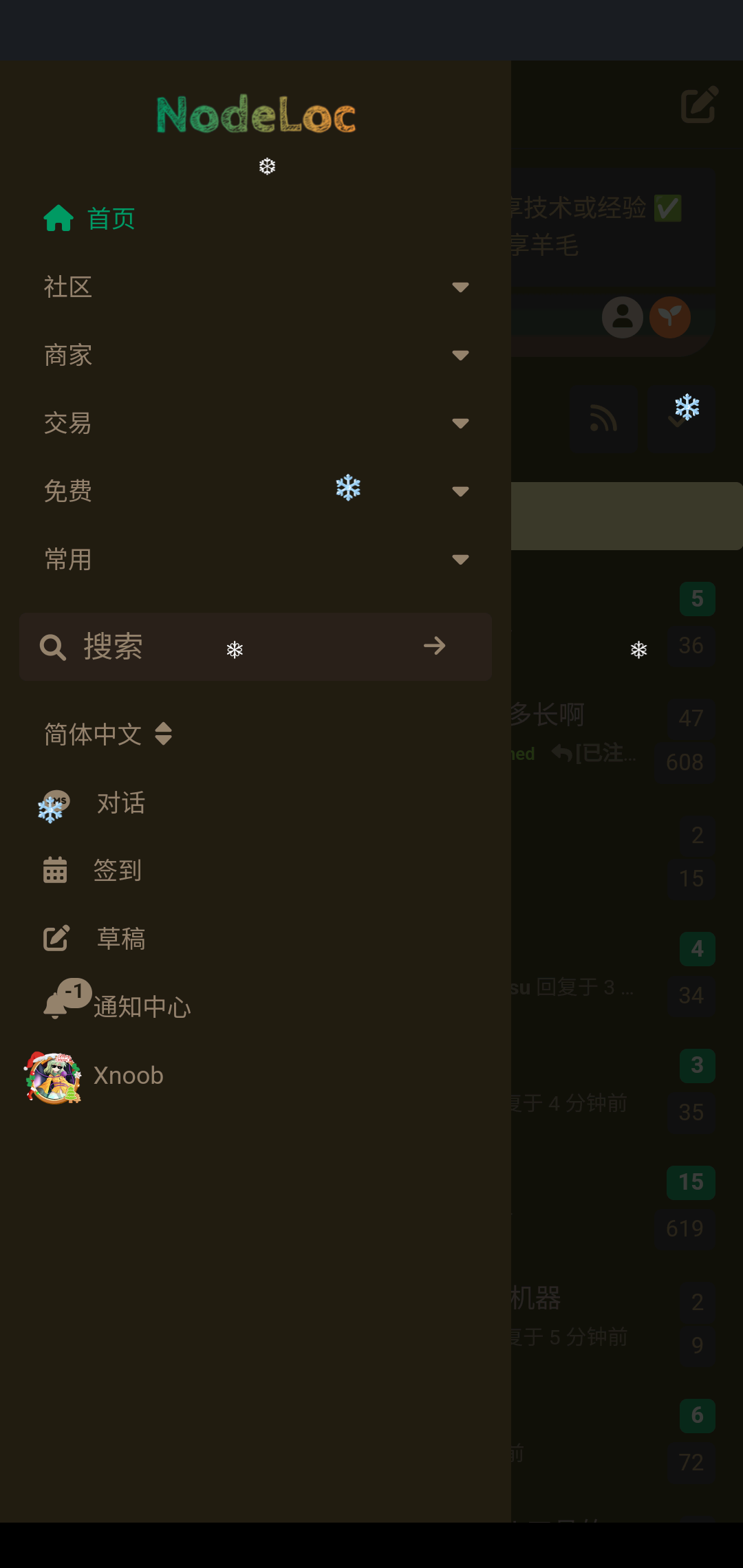The width and height of the screenshot is (743, 1568).
Task: Compose a new post with the pencil icon
Action: [x=699, y=105]
